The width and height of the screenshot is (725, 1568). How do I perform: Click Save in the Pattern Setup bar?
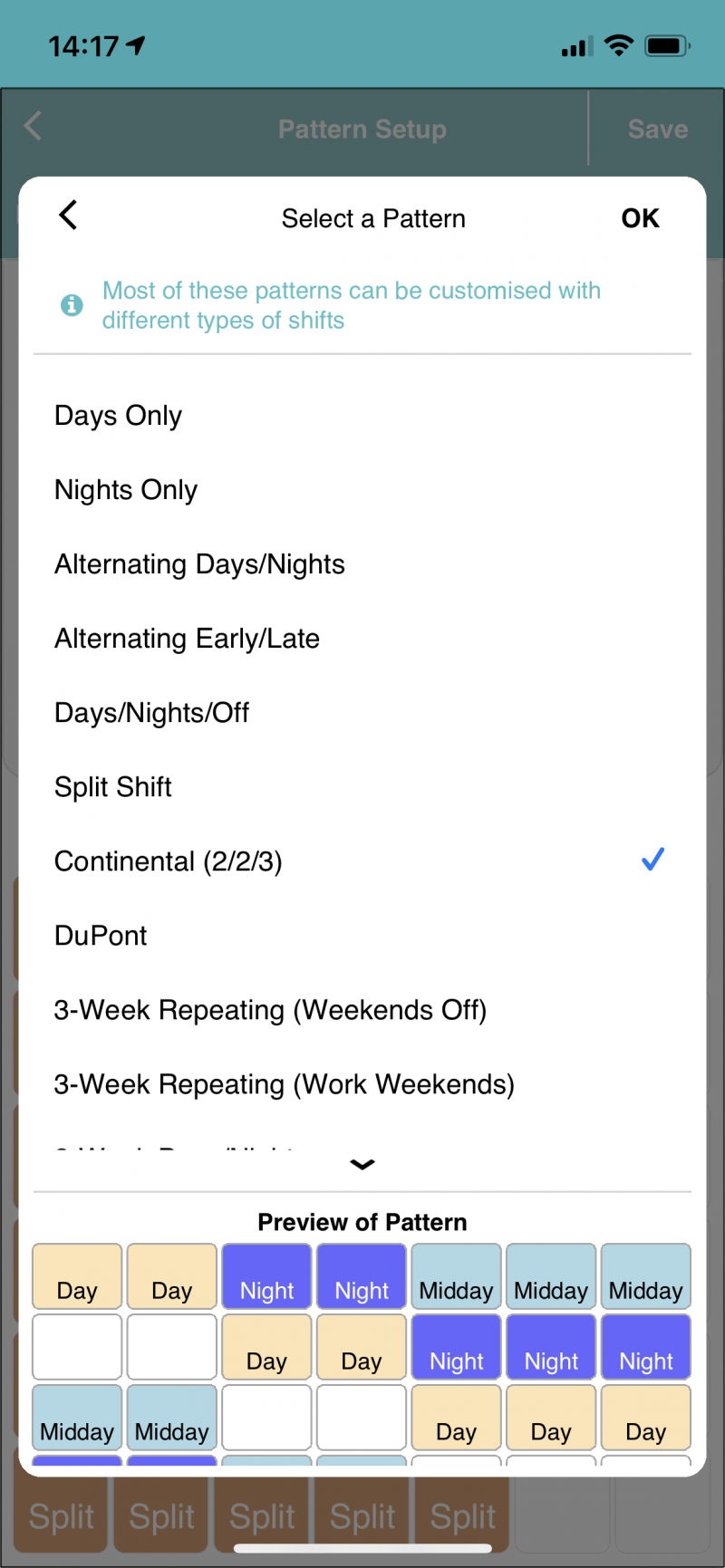point(658,128)
